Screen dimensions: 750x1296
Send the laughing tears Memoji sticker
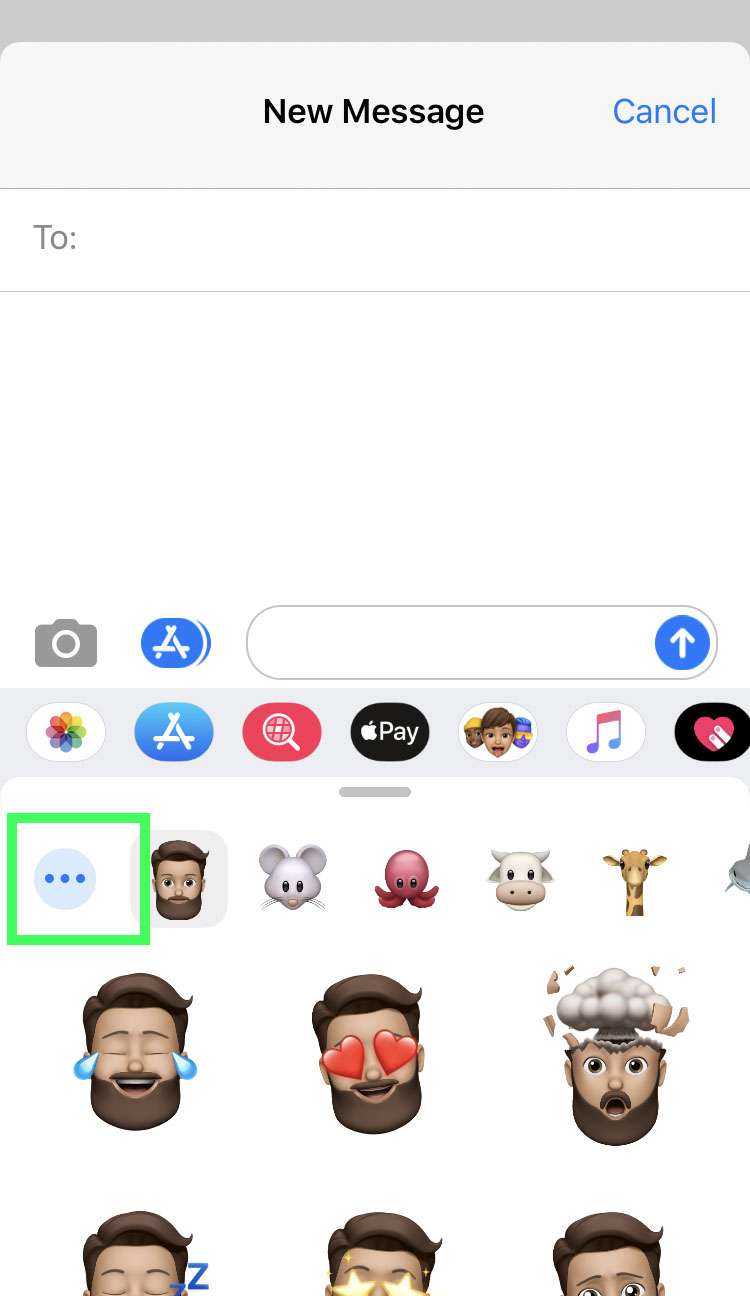pyautogui.click(x=136, y=1050)
